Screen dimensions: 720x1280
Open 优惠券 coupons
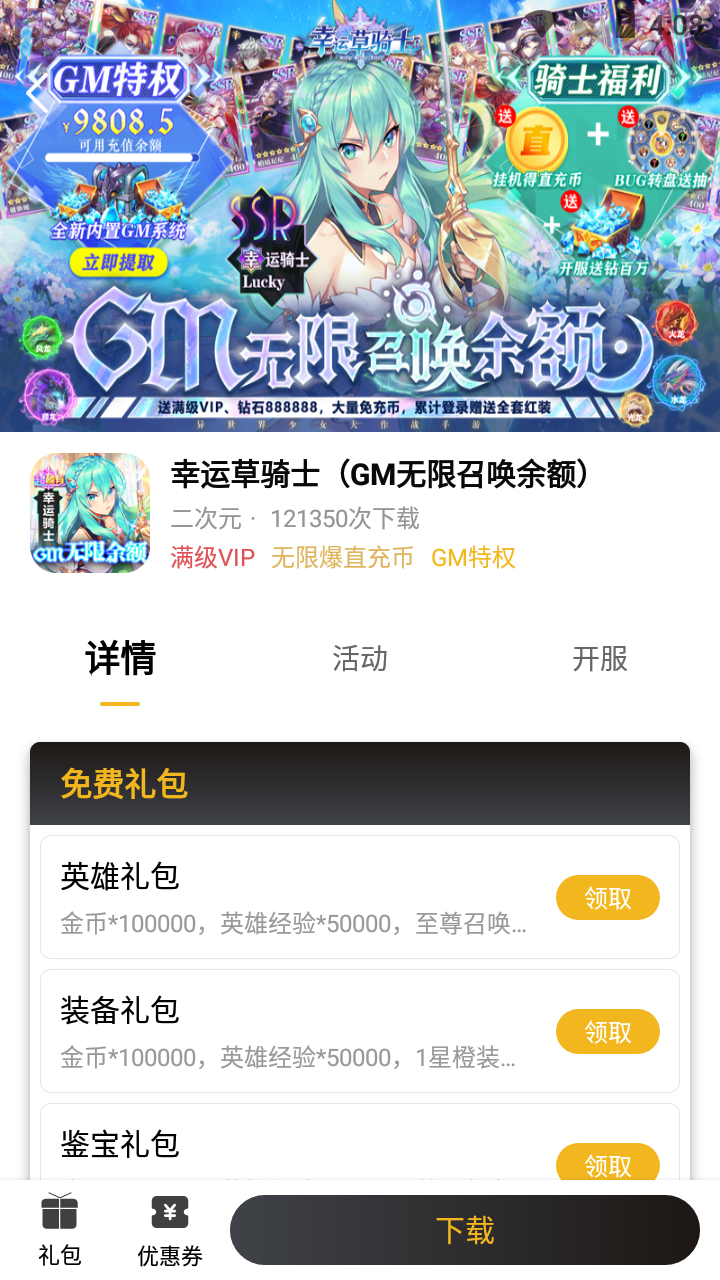(170, 1230)
